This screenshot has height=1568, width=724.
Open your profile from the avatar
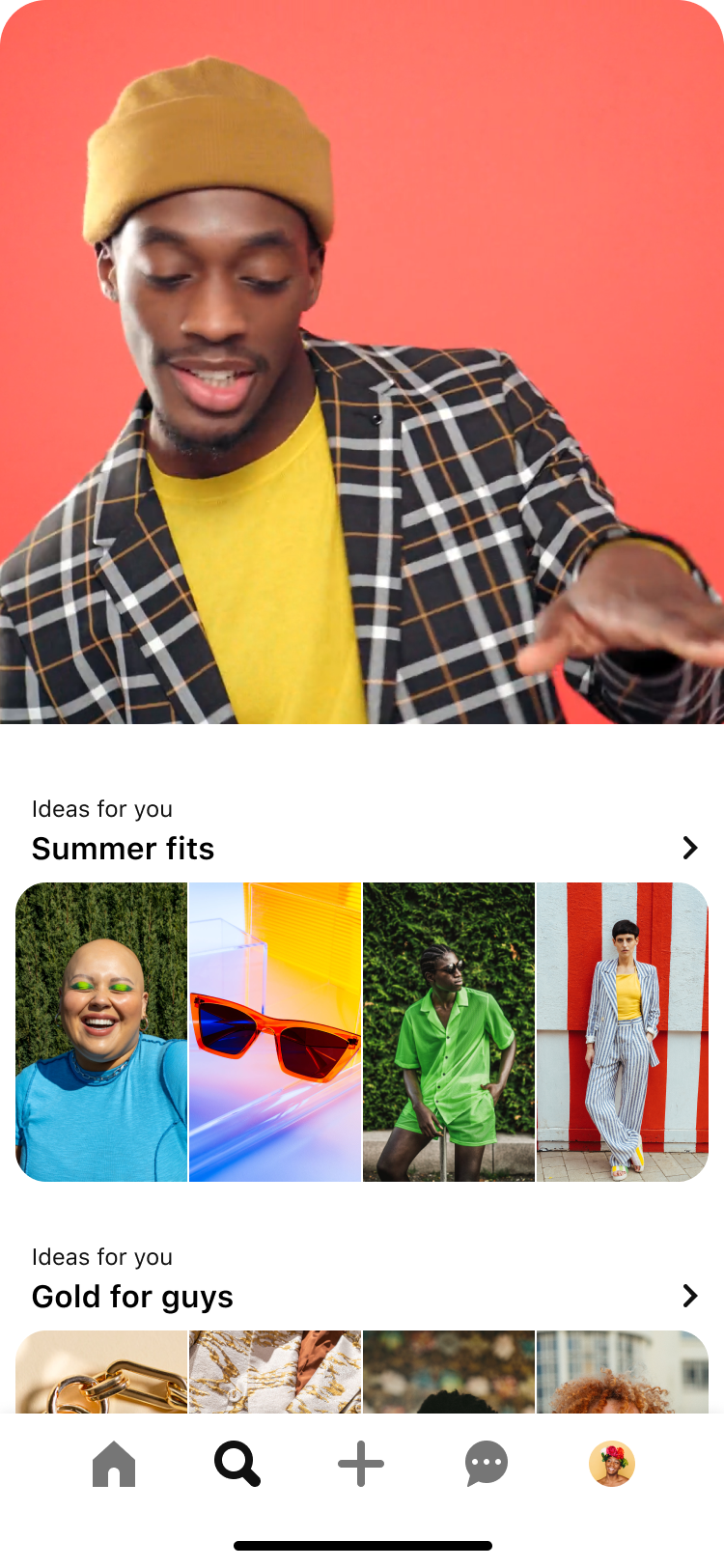point(611,1464)
